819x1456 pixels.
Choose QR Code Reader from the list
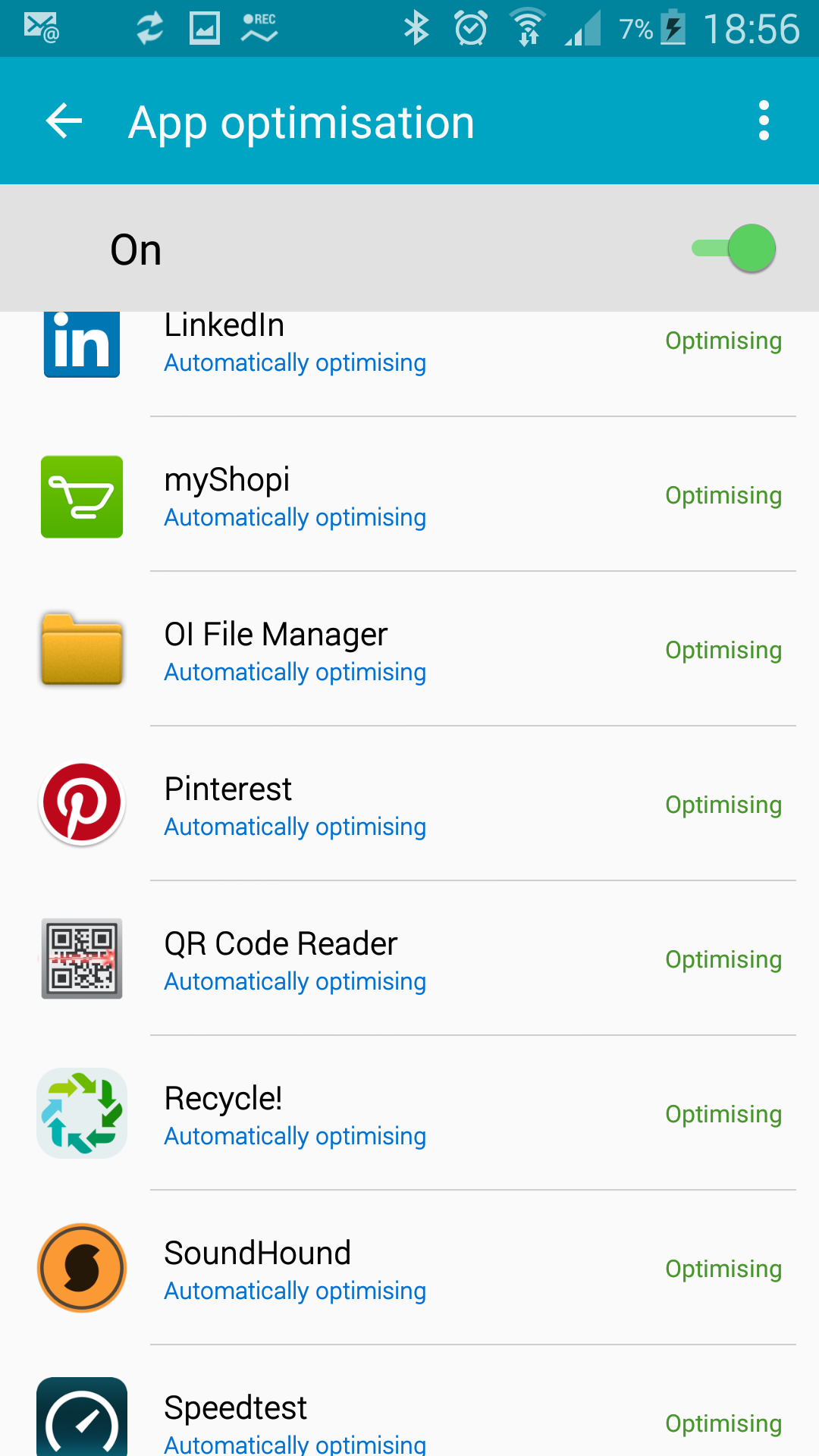[409, 961]
